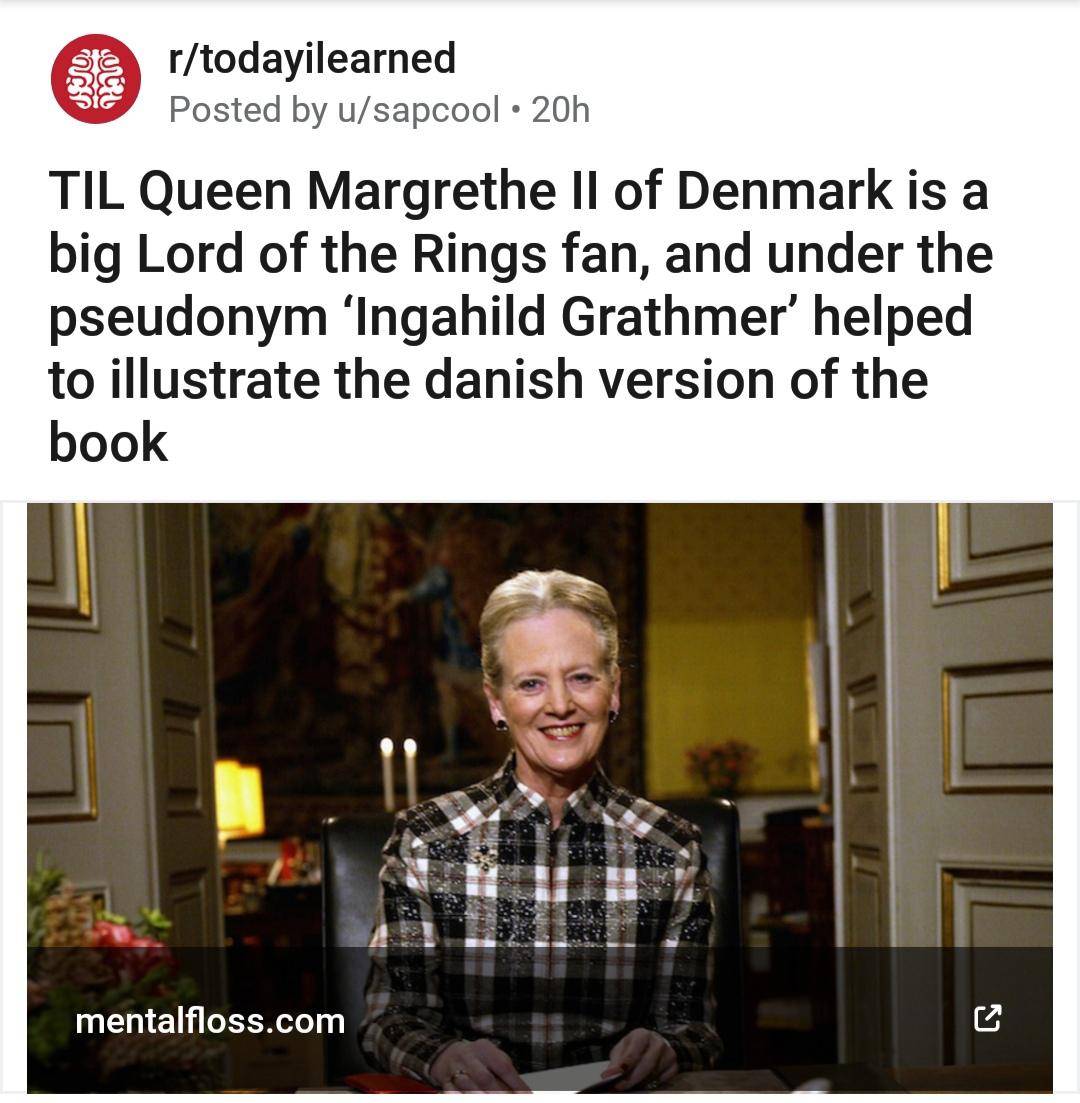Open the r/todayilearned community avatar
The image size is (1080, 1103).
[96, 79]
